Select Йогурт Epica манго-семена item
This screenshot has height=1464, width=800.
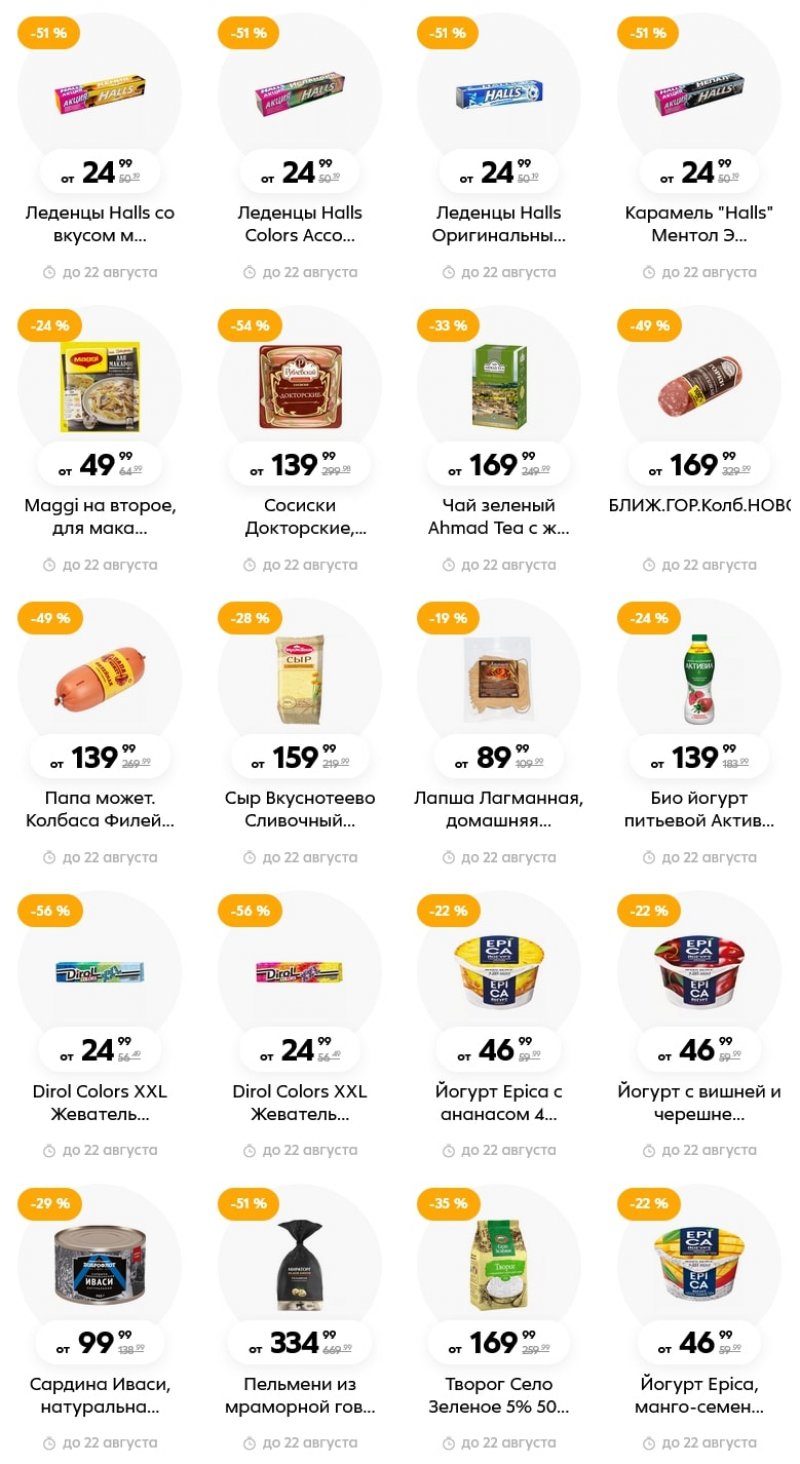pyautogui.click(x=699, y=1394)
